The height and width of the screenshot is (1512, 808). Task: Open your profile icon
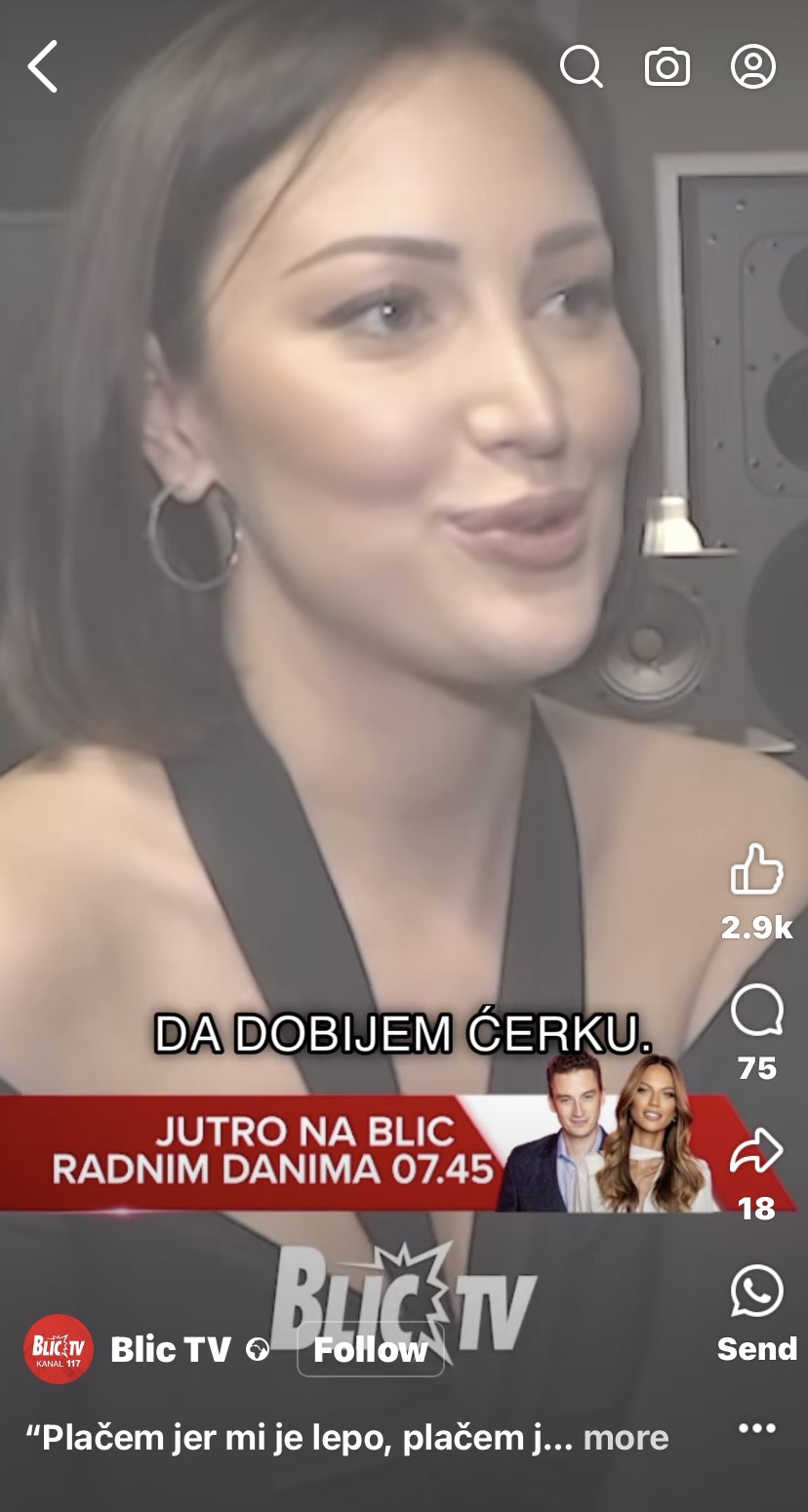coord(753,67)
